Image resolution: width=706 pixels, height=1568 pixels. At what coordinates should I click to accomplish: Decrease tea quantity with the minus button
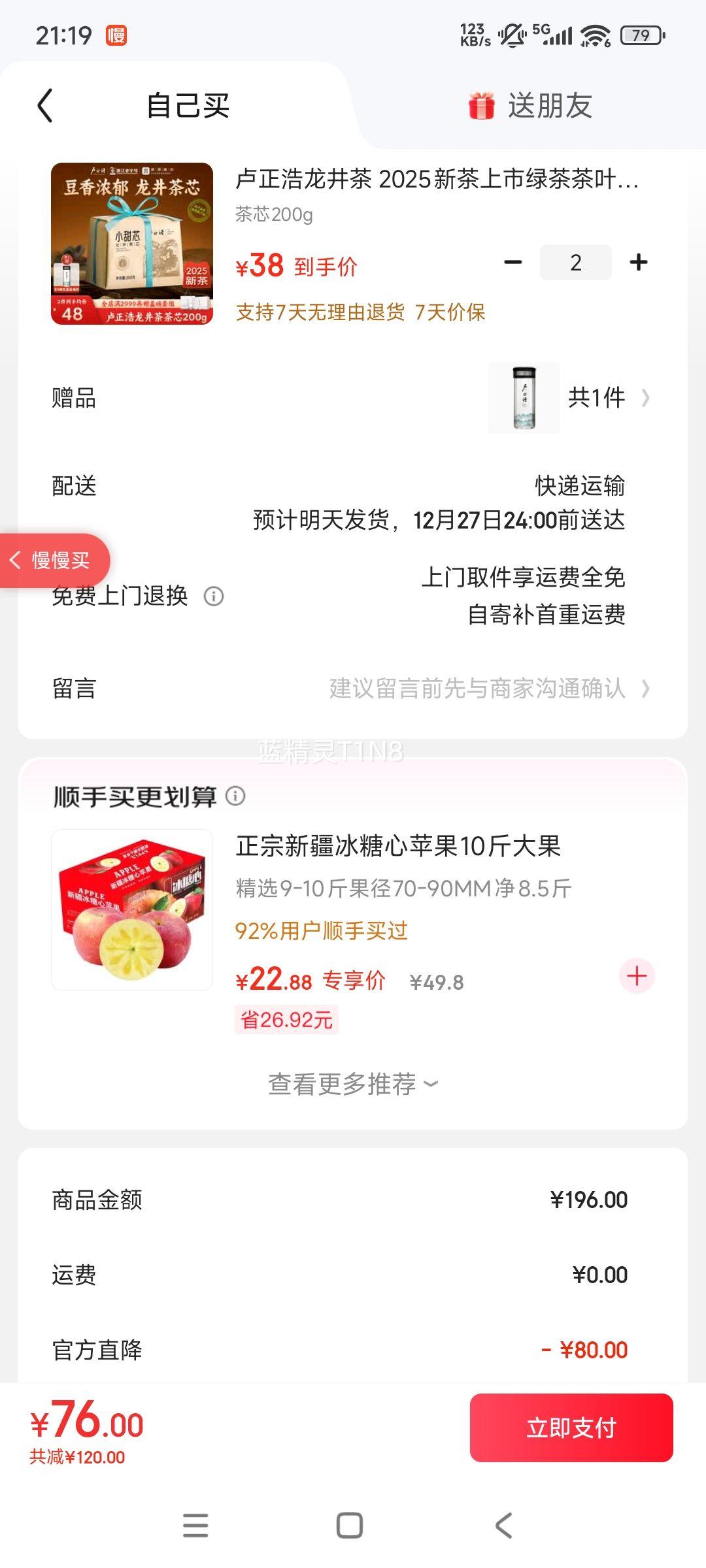coord(511,261)
